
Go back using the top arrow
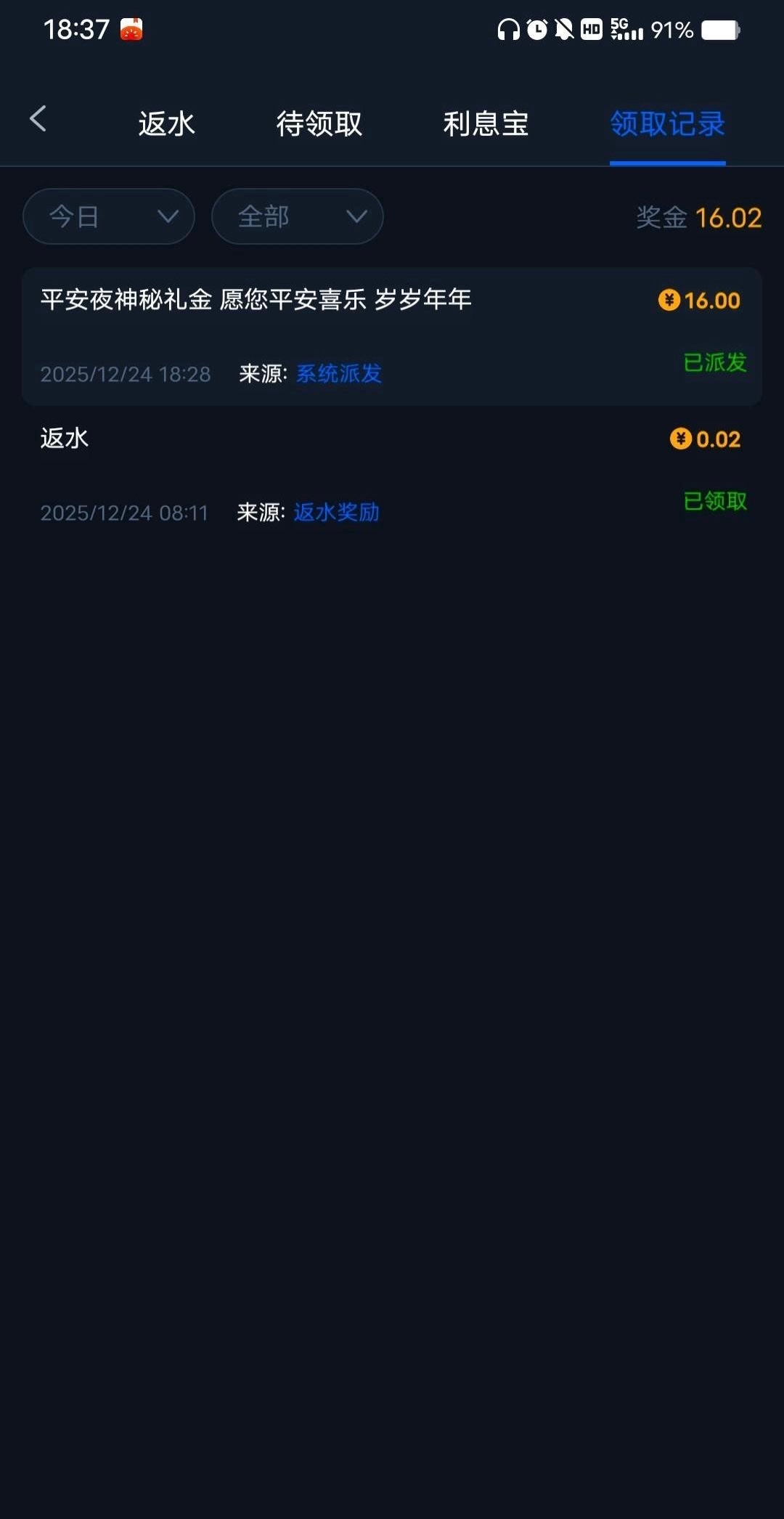38,119
